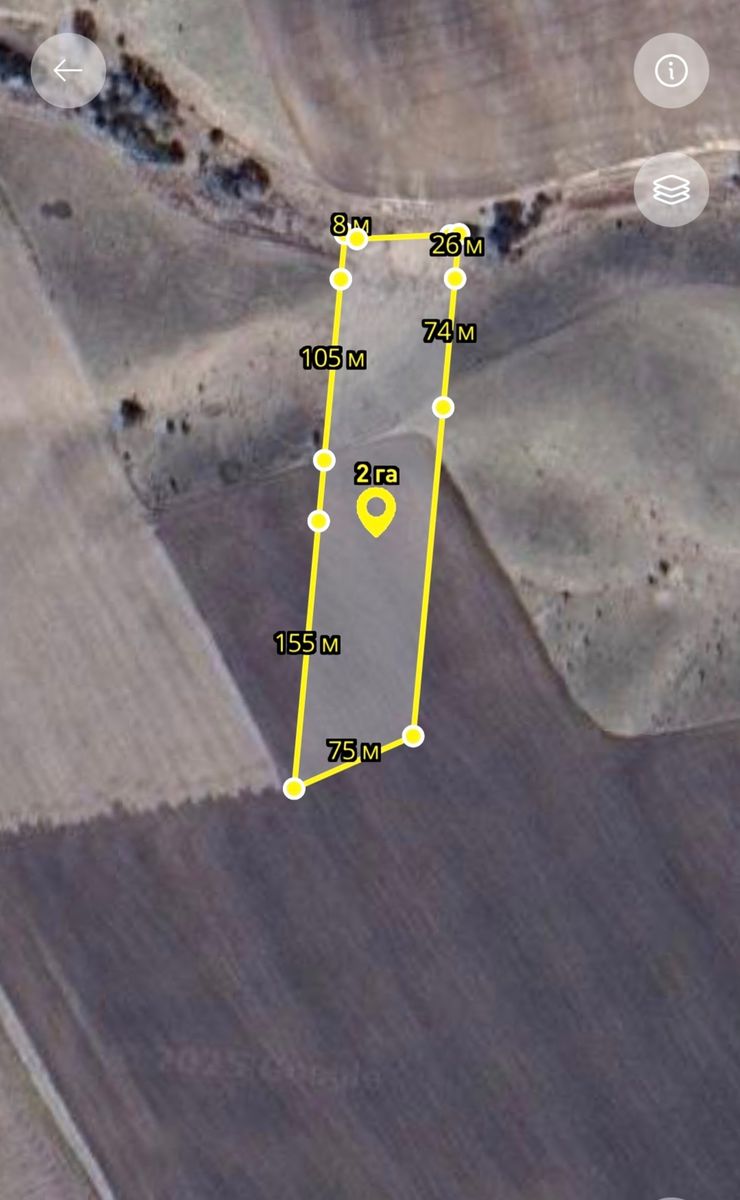Go back using the arrow button
Viewport: 740px width, 1200px height.
(68, 71)
